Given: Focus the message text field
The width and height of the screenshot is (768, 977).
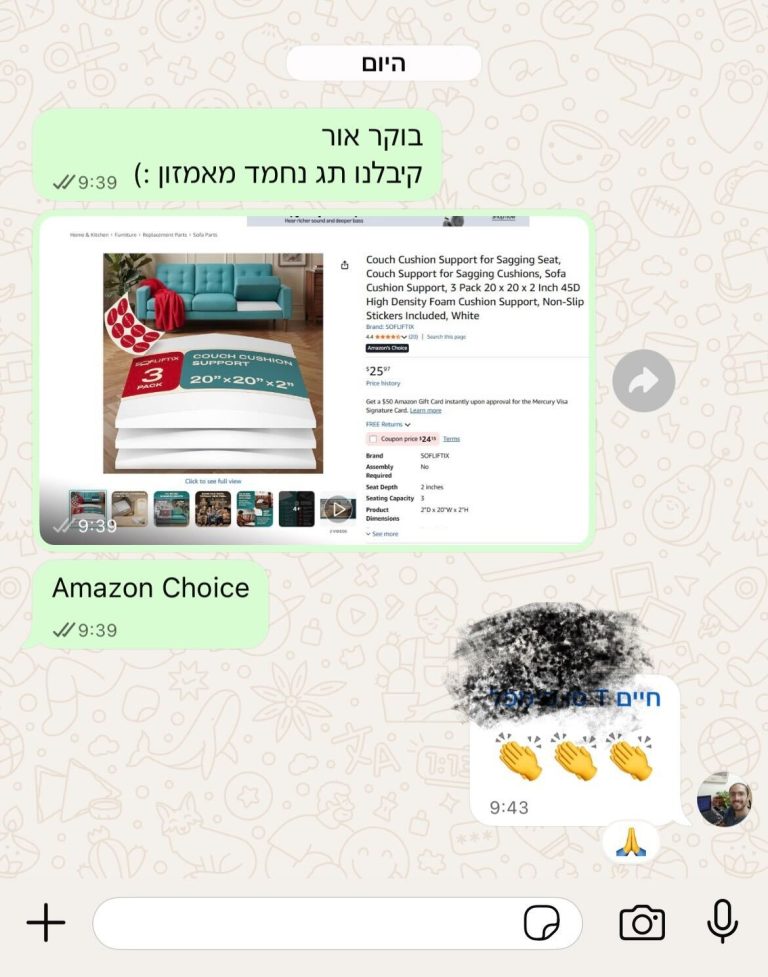Looking at the screenshot, I should coord(300,922).
